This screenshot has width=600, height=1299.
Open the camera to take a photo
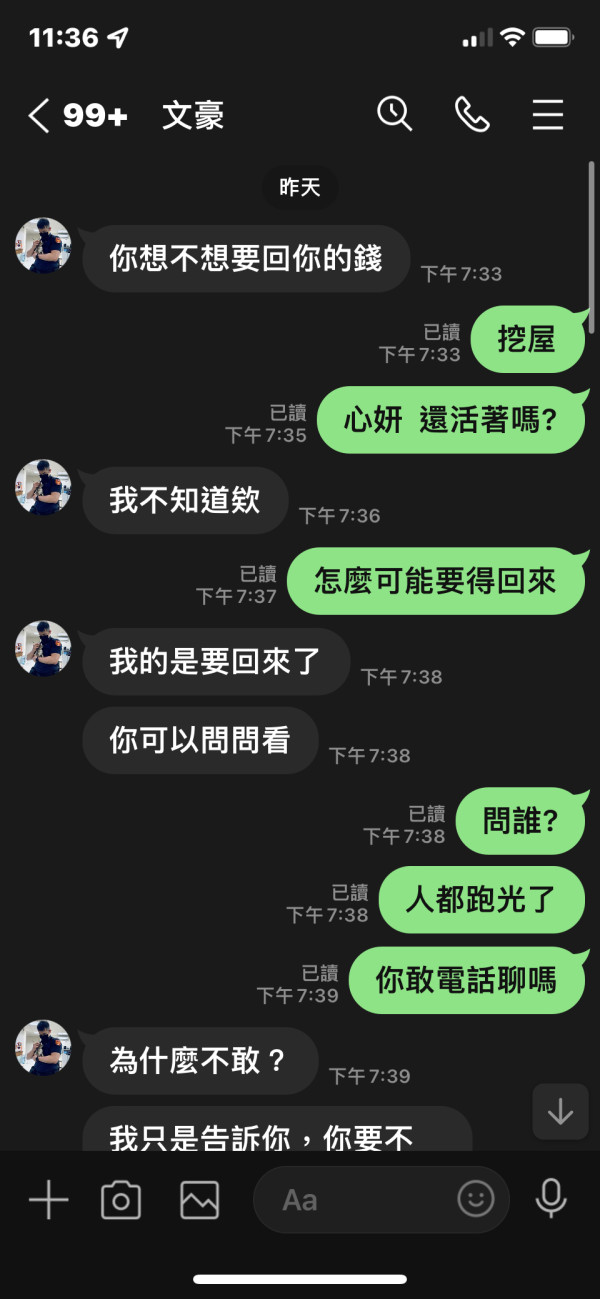121,1199
